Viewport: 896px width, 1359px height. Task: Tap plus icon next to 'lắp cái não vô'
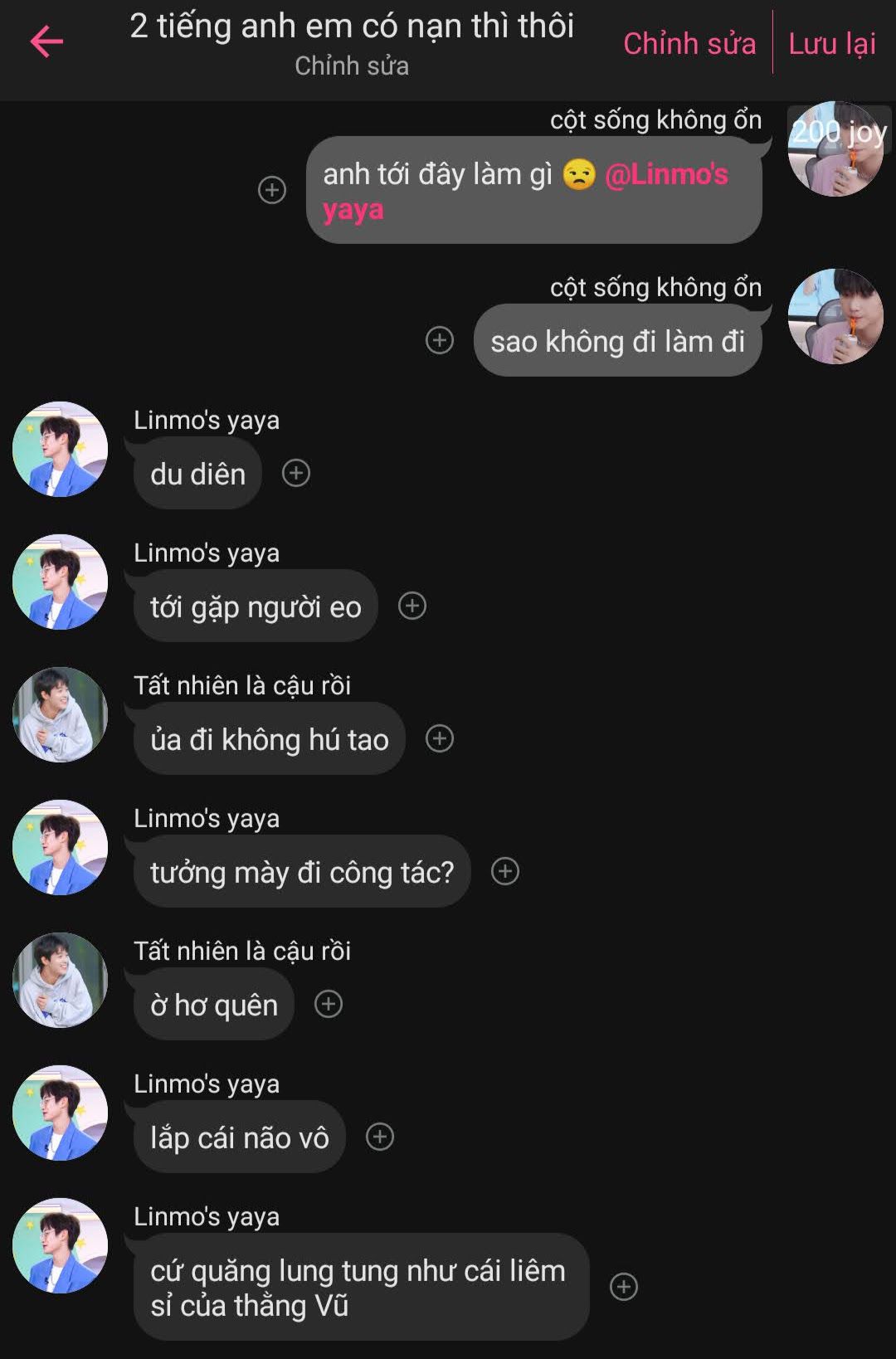click(x=380, y=1137)
